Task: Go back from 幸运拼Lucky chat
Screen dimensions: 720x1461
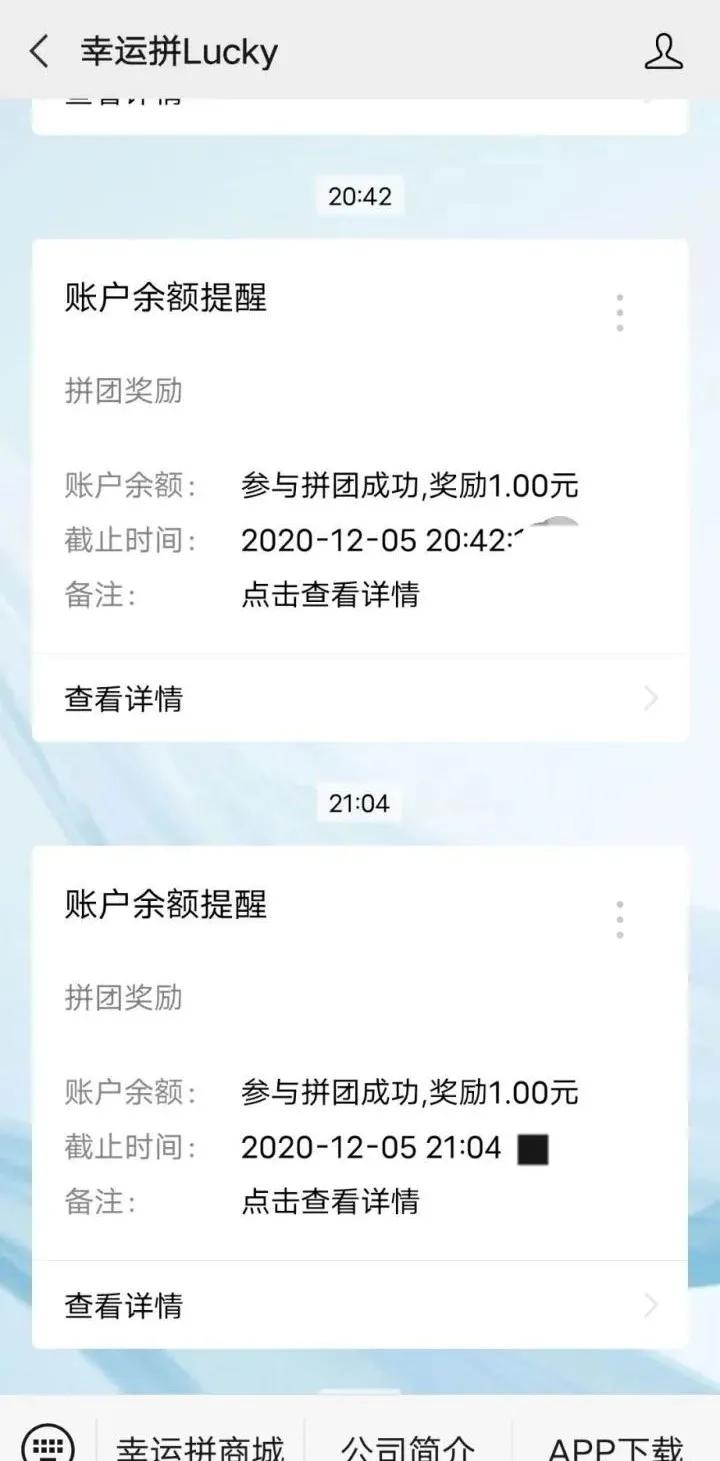Action: [39, 51]
